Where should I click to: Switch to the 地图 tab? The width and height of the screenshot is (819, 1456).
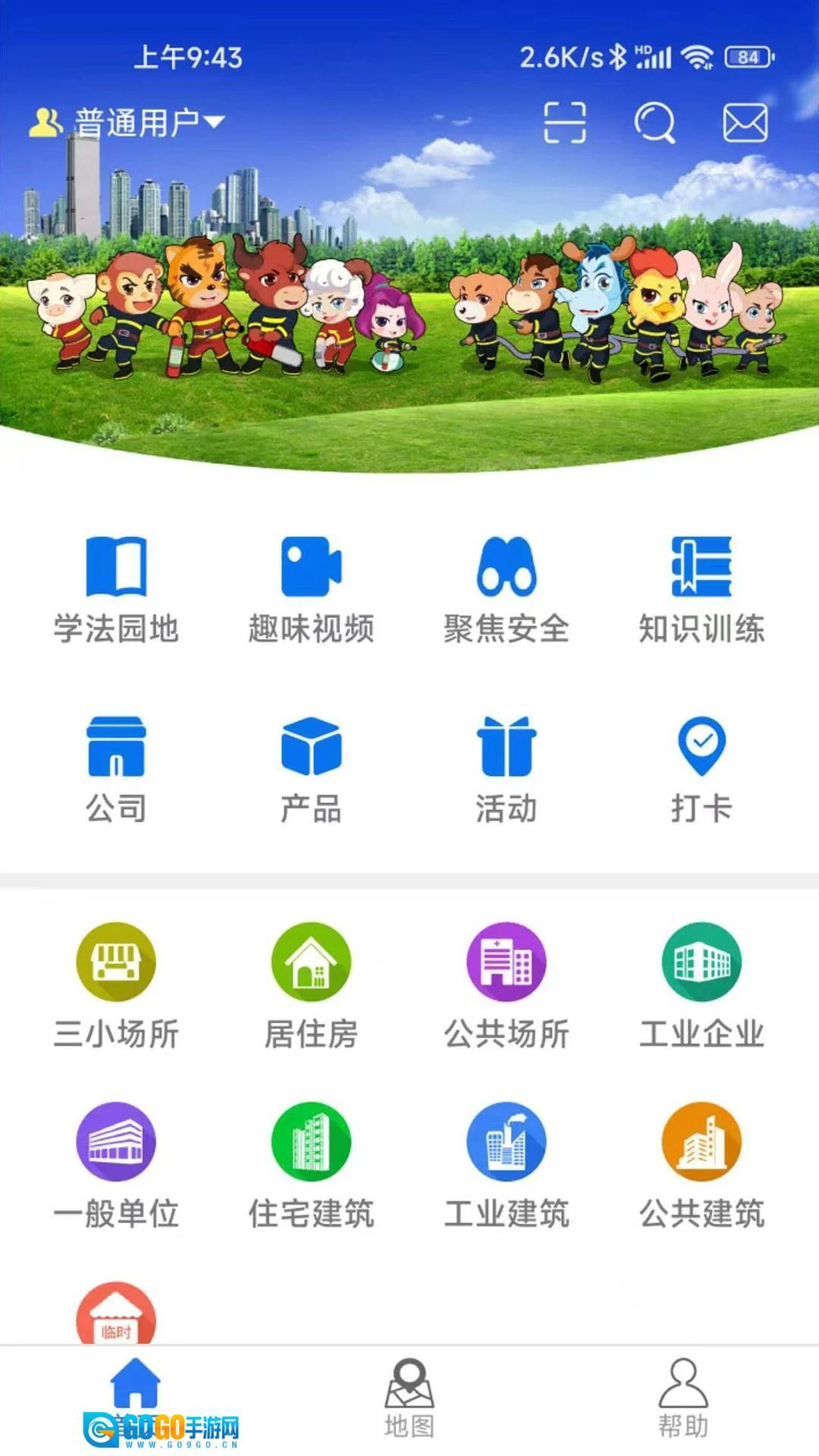(409, 1399)
